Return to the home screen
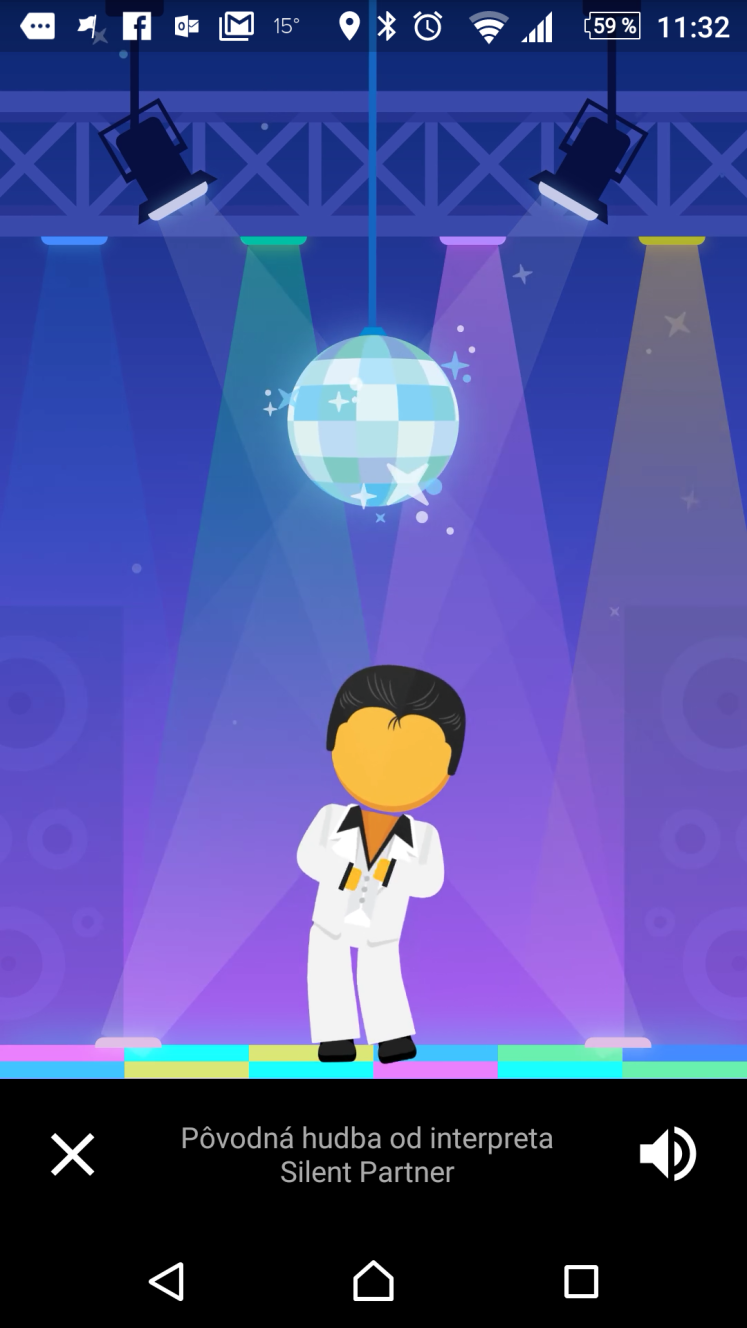 [x=373, y=1281]
